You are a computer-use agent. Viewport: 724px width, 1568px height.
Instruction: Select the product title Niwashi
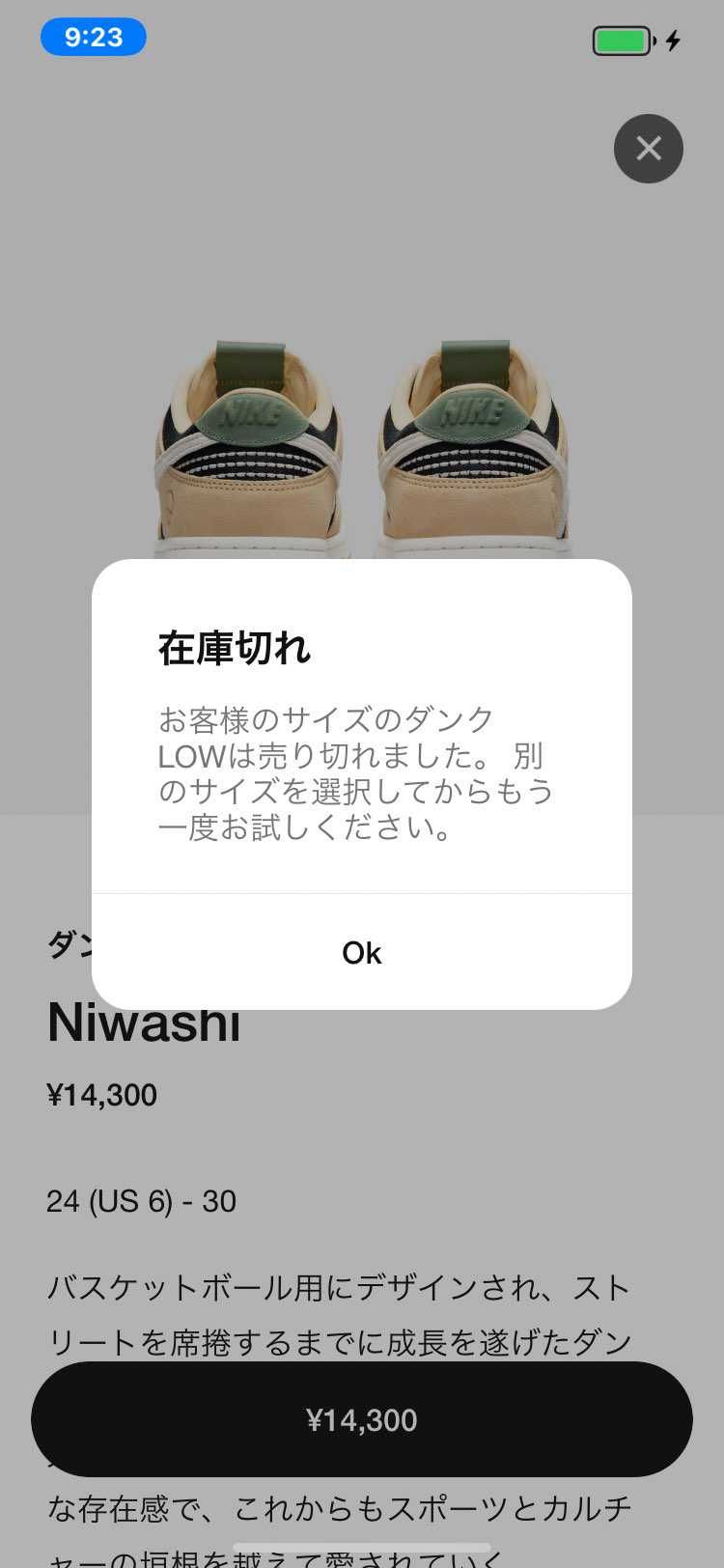[x=143, y=1022]
